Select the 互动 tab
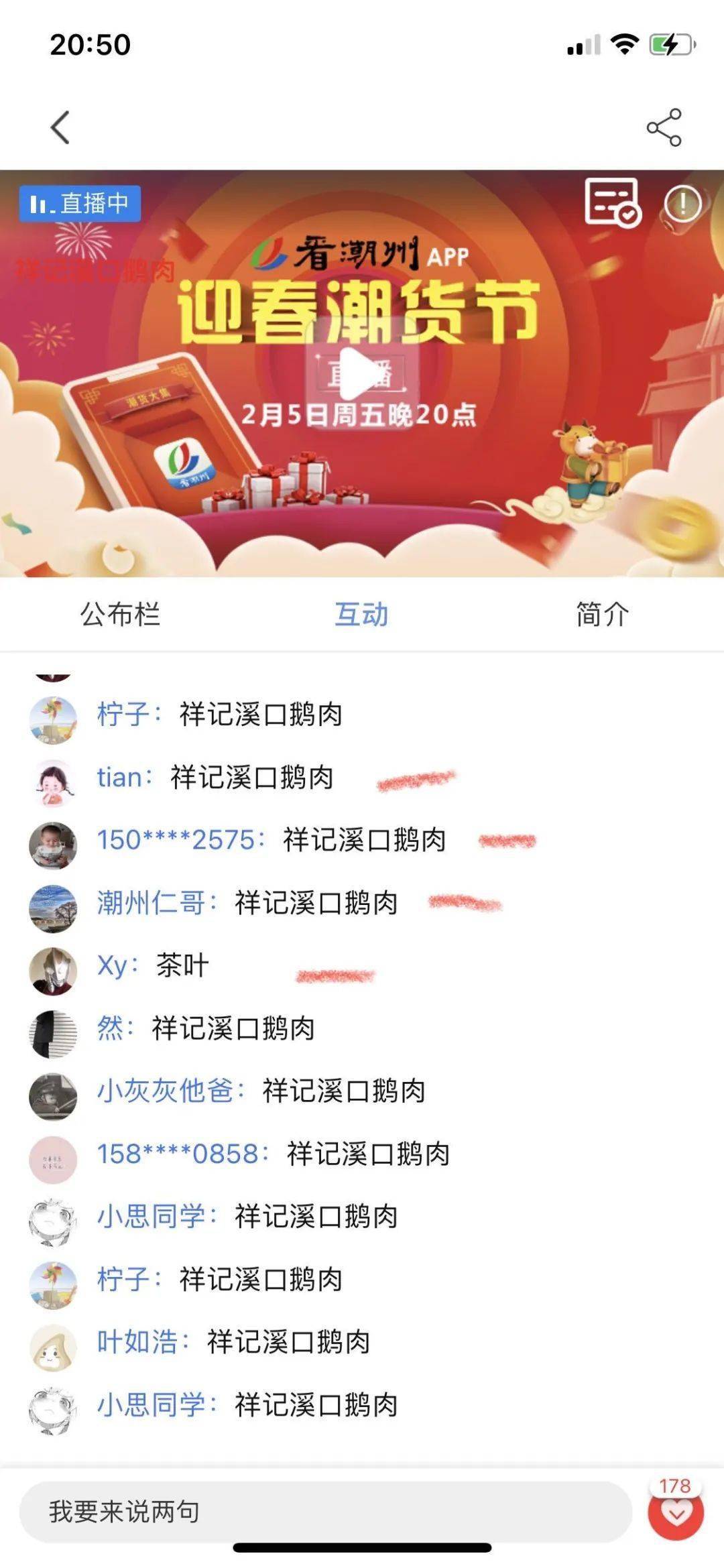The height and width of the screenshot is (1568, 724). [x=361, y=614]
